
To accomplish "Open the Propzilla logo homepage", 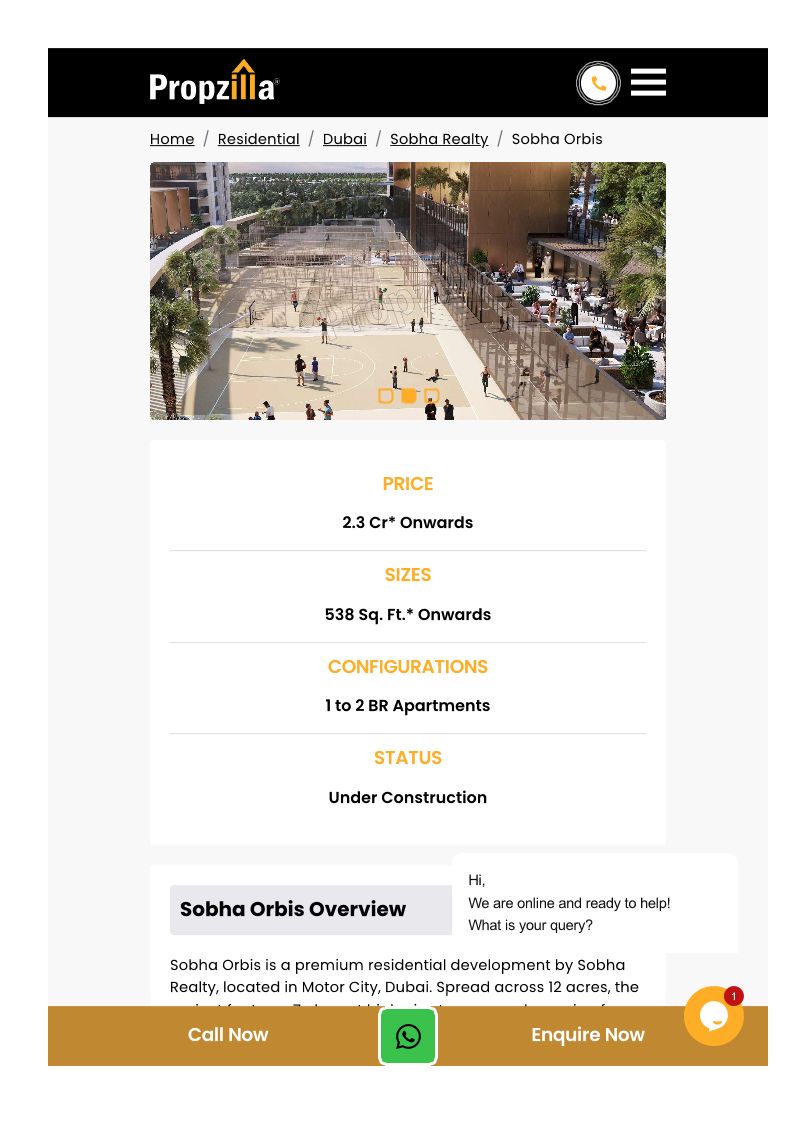I will (x=213, y=82).
